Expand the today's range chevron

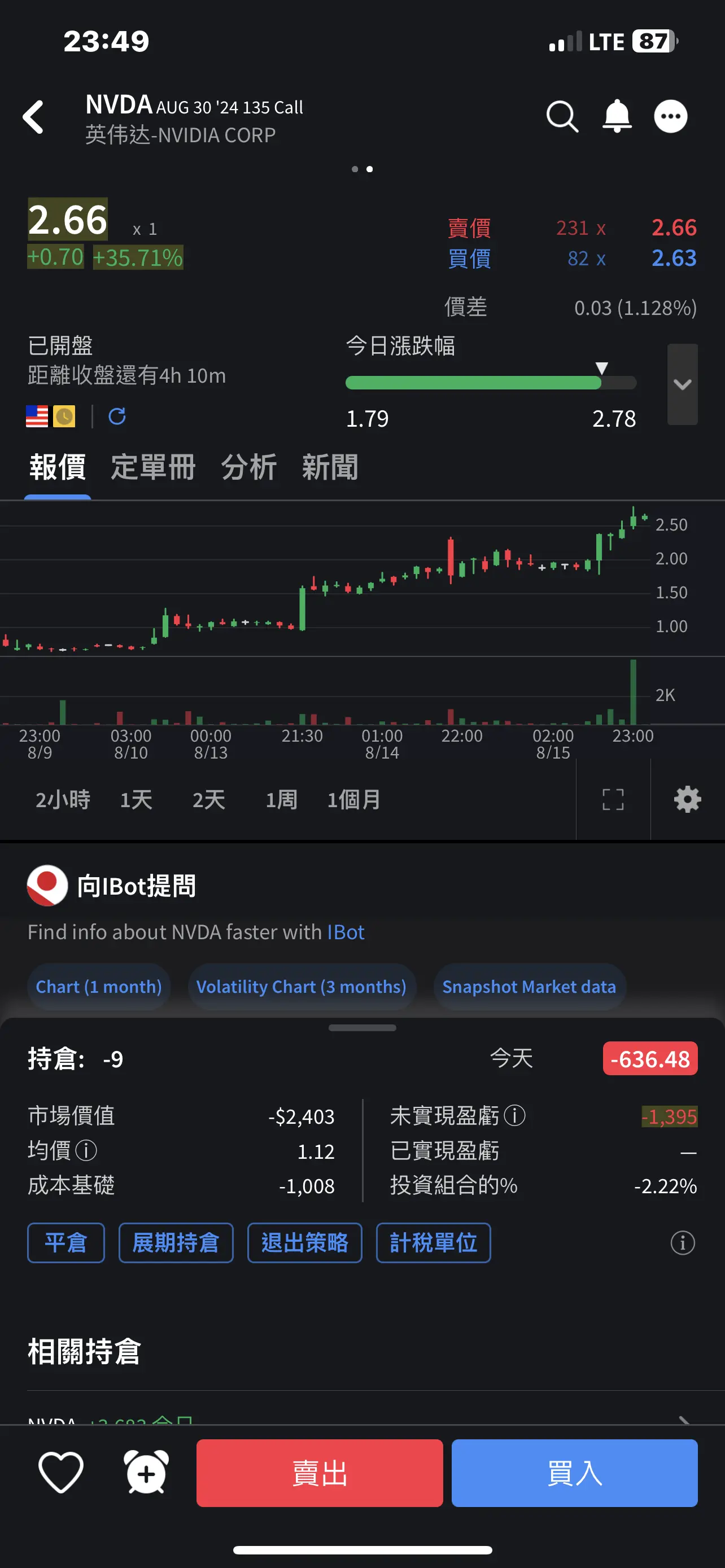pyautogui.click(x=683, y=384)
